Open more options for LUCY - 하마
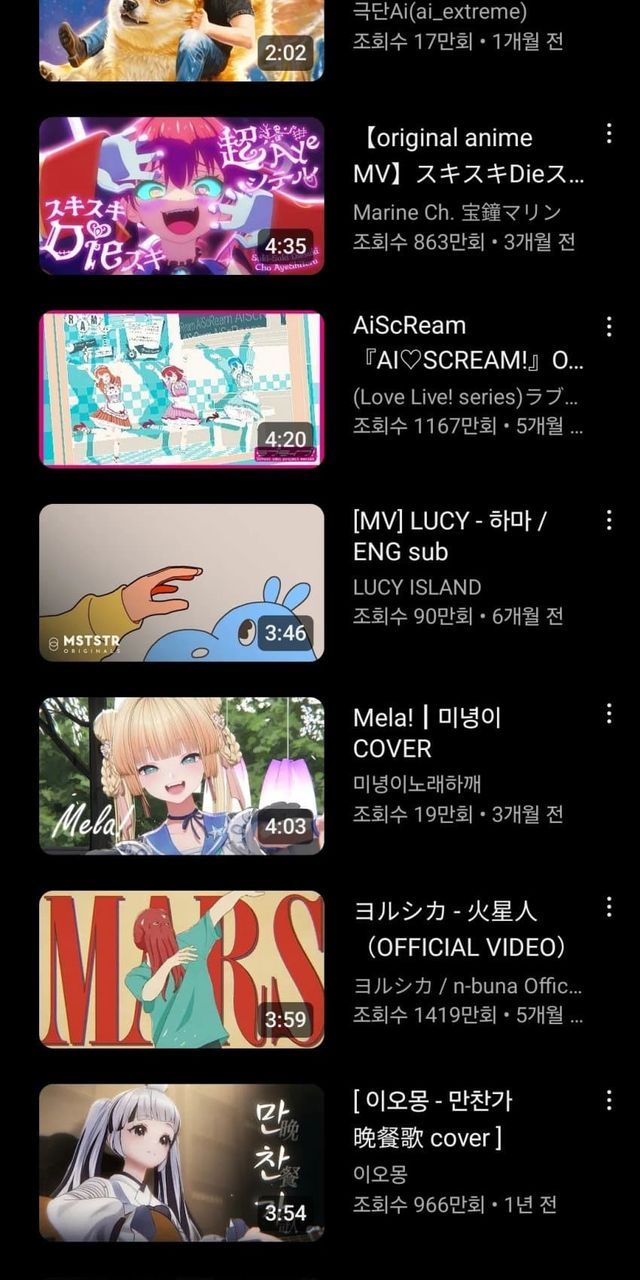 (608, 520)
